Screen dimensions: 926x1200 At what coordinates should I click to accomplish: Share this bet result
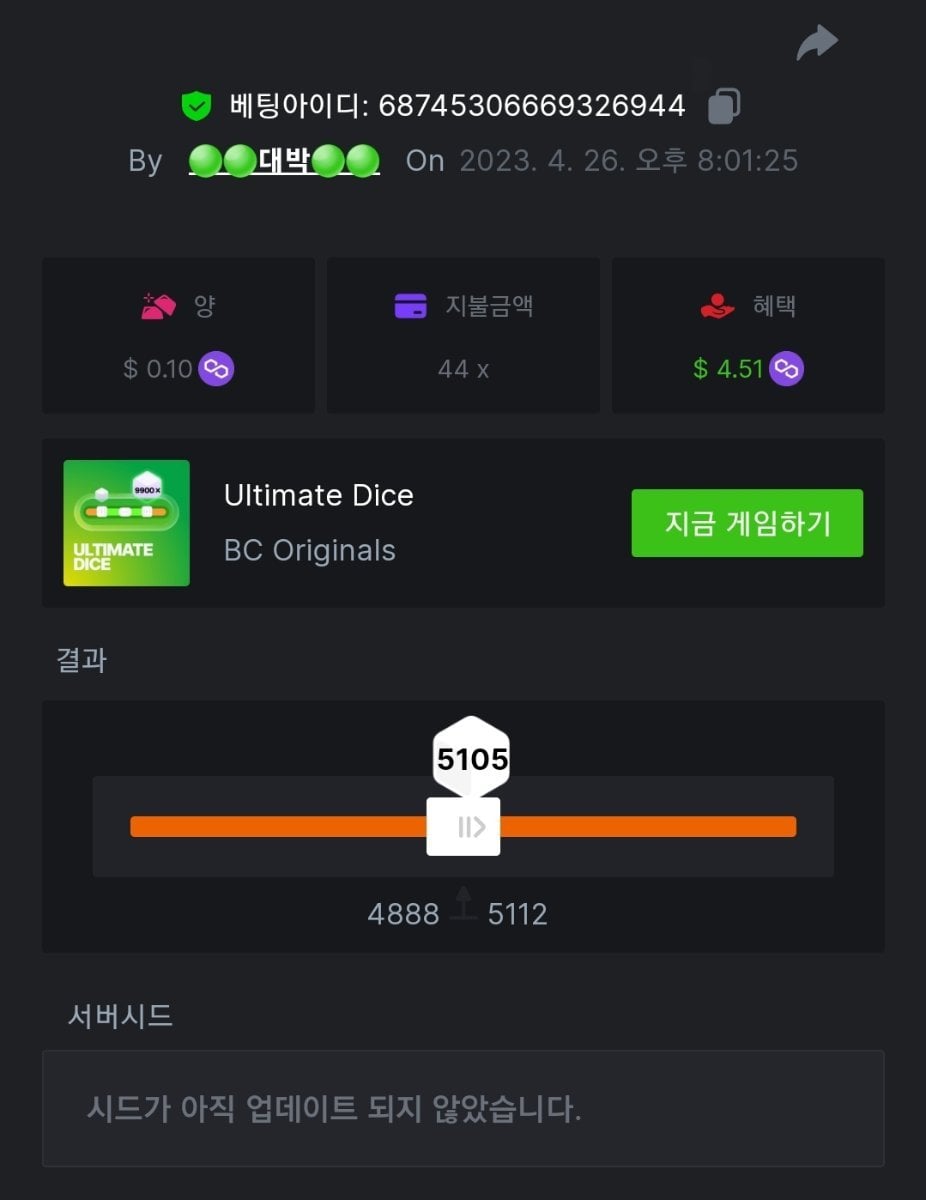pyautogui.click(x=817, y=42)
